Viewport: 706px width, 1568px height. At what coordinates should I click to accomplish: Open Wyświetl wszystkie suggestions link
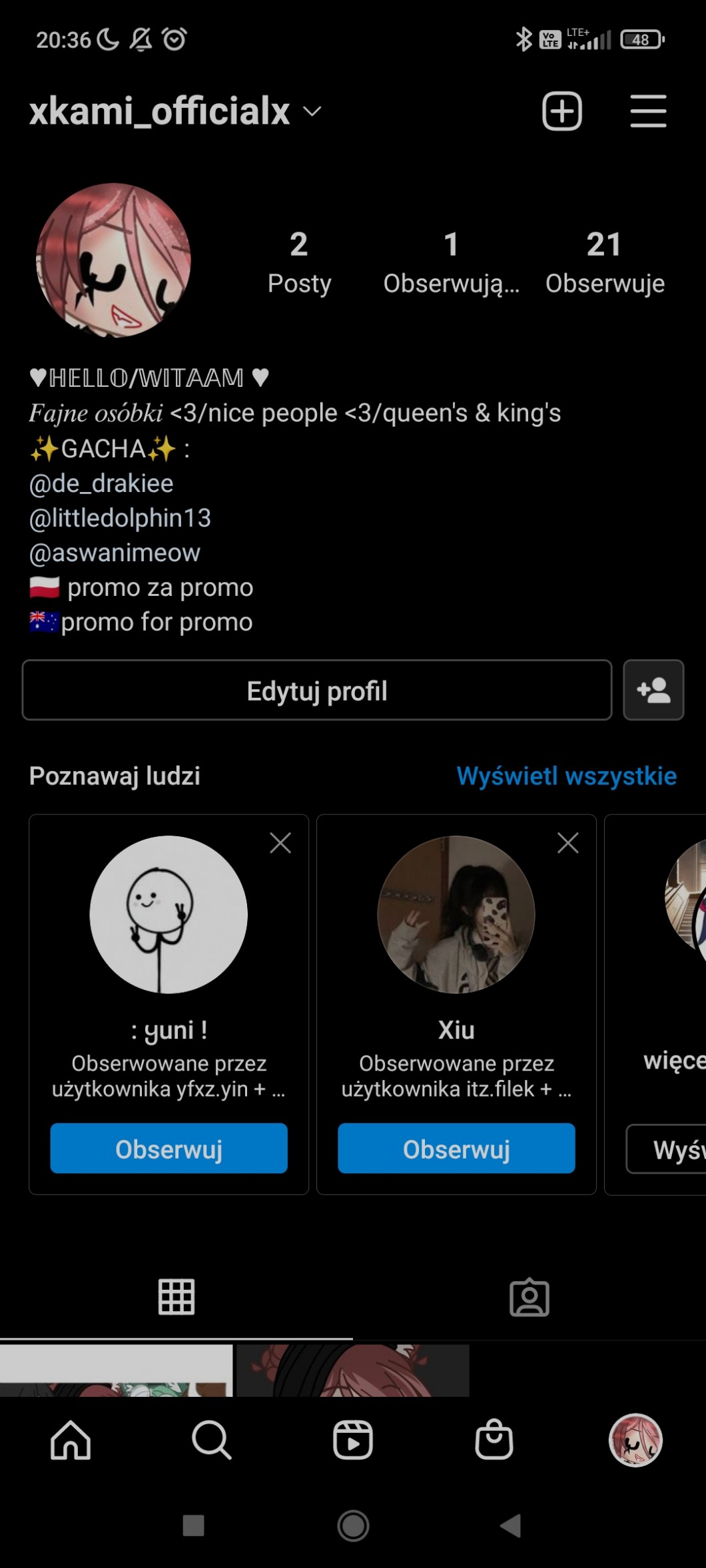point(566,776)
